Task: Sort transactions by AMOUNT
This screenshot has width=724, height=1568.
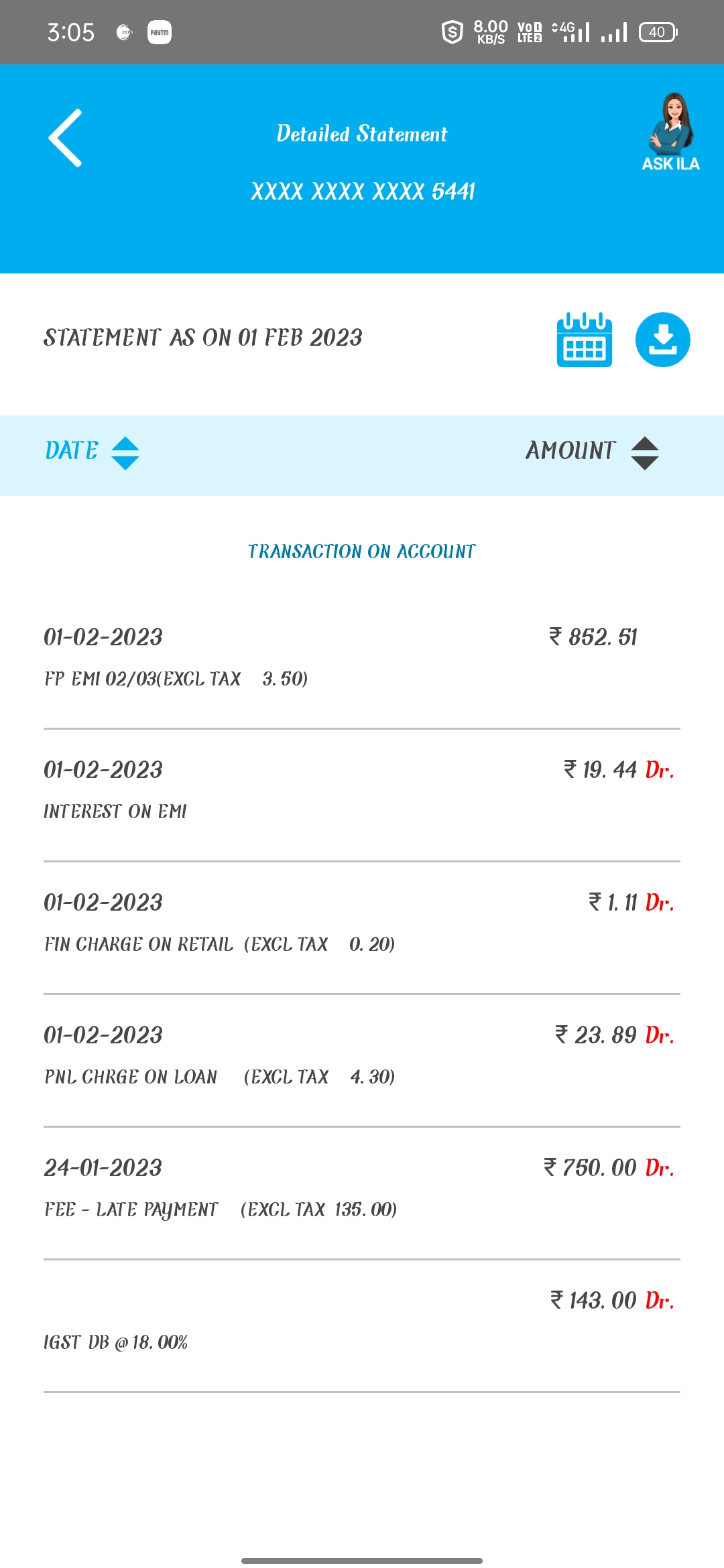Action: click(593, 452)
